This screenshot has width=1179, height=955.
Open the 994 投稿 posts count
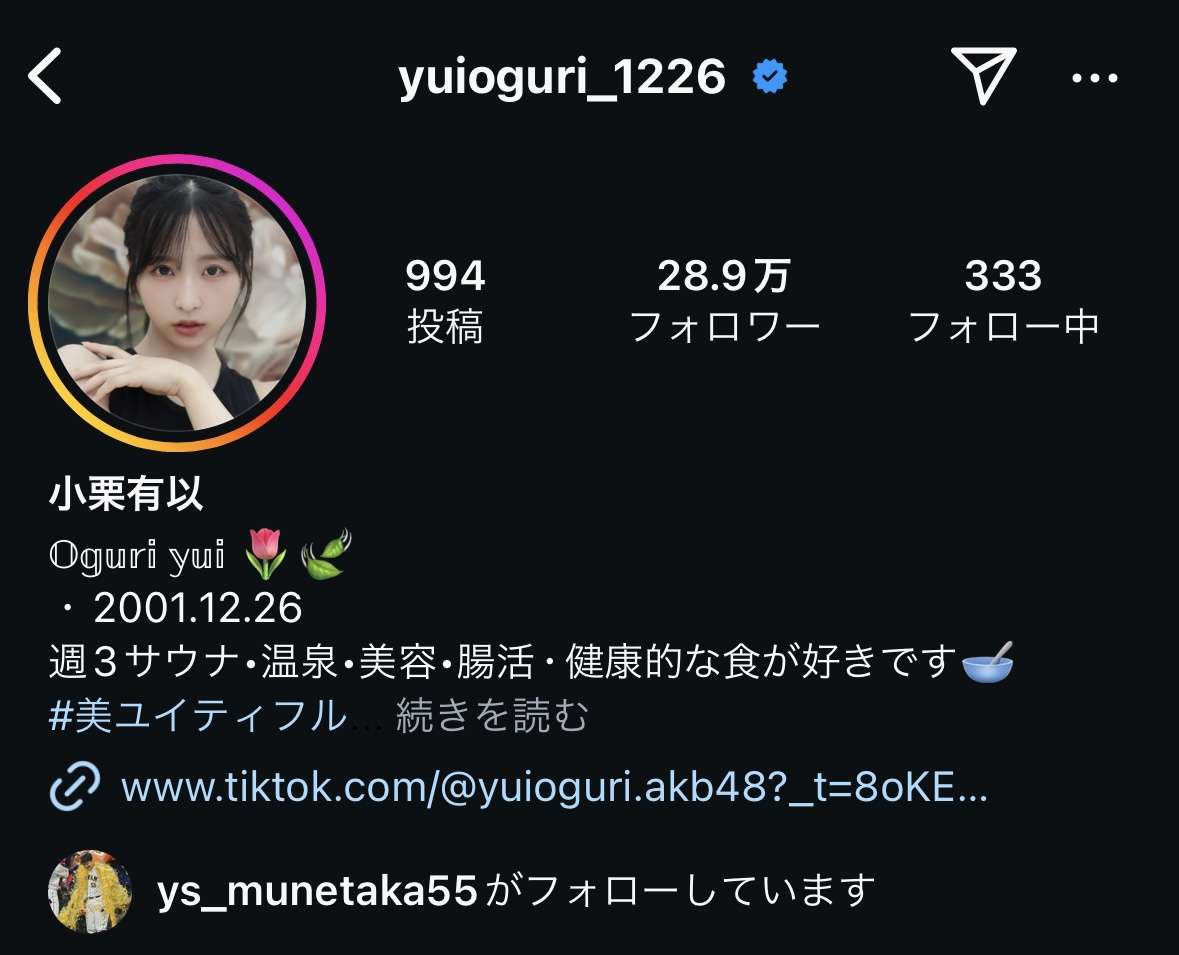pyautogui.click(x=445, y=300)
